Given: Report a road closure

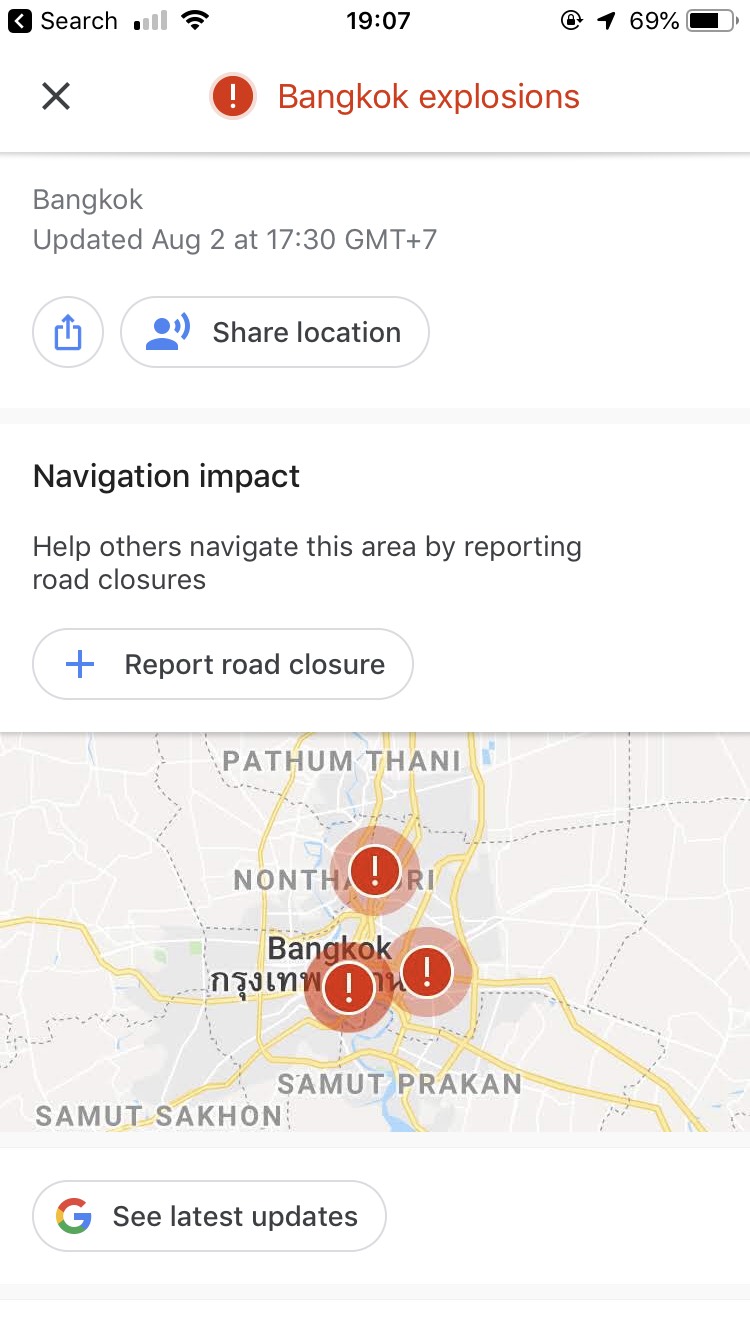Looking at the screenshot, I should (x=223, y=664).
